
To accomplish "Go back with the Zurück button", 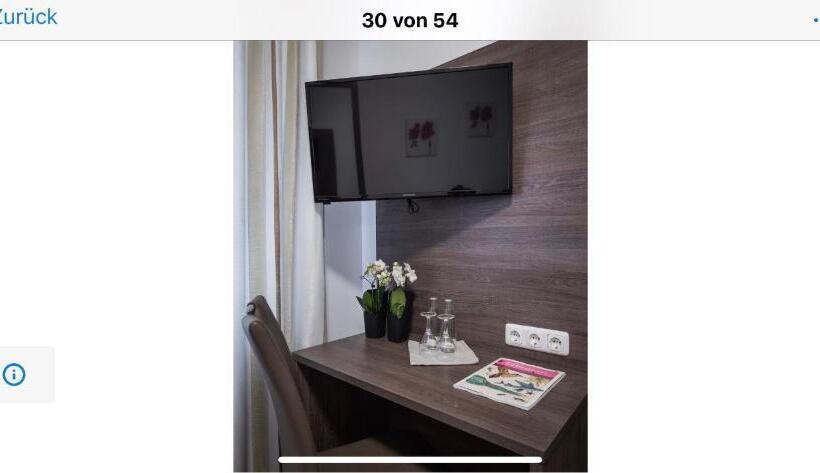I will 28,17.
